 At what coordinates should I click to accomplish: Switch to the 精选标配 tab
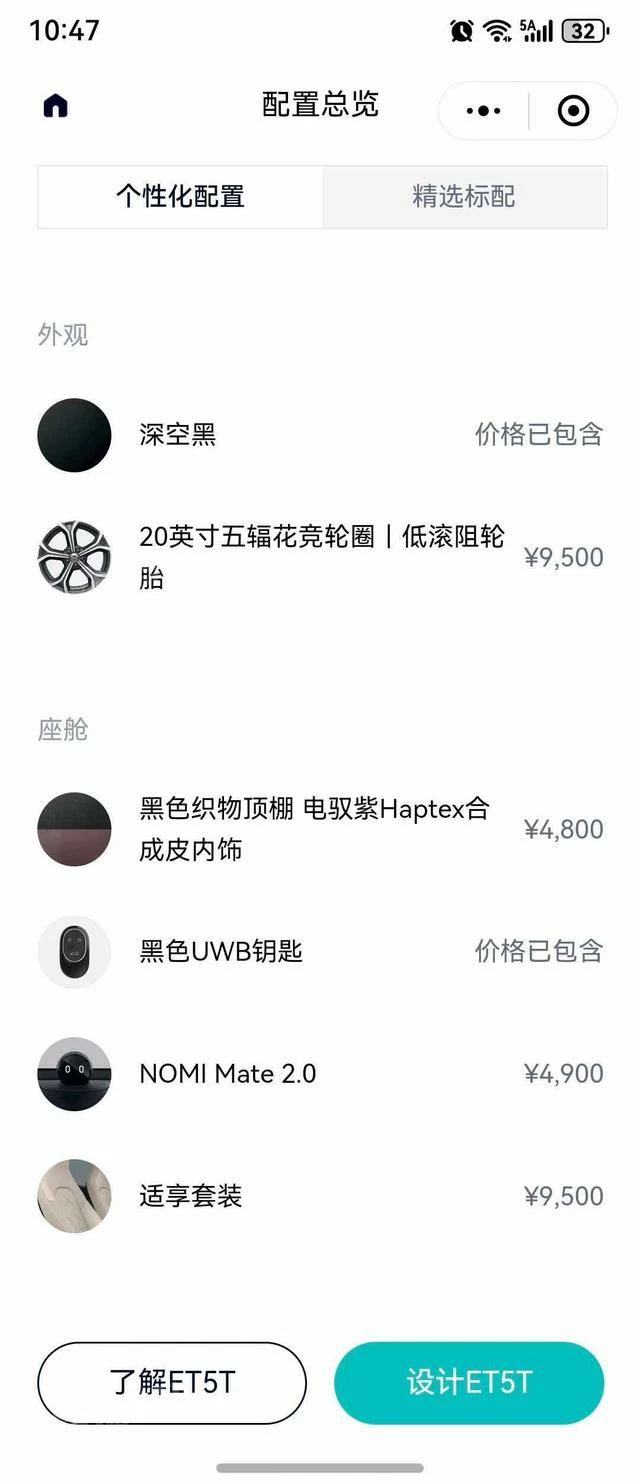point(464,196)
